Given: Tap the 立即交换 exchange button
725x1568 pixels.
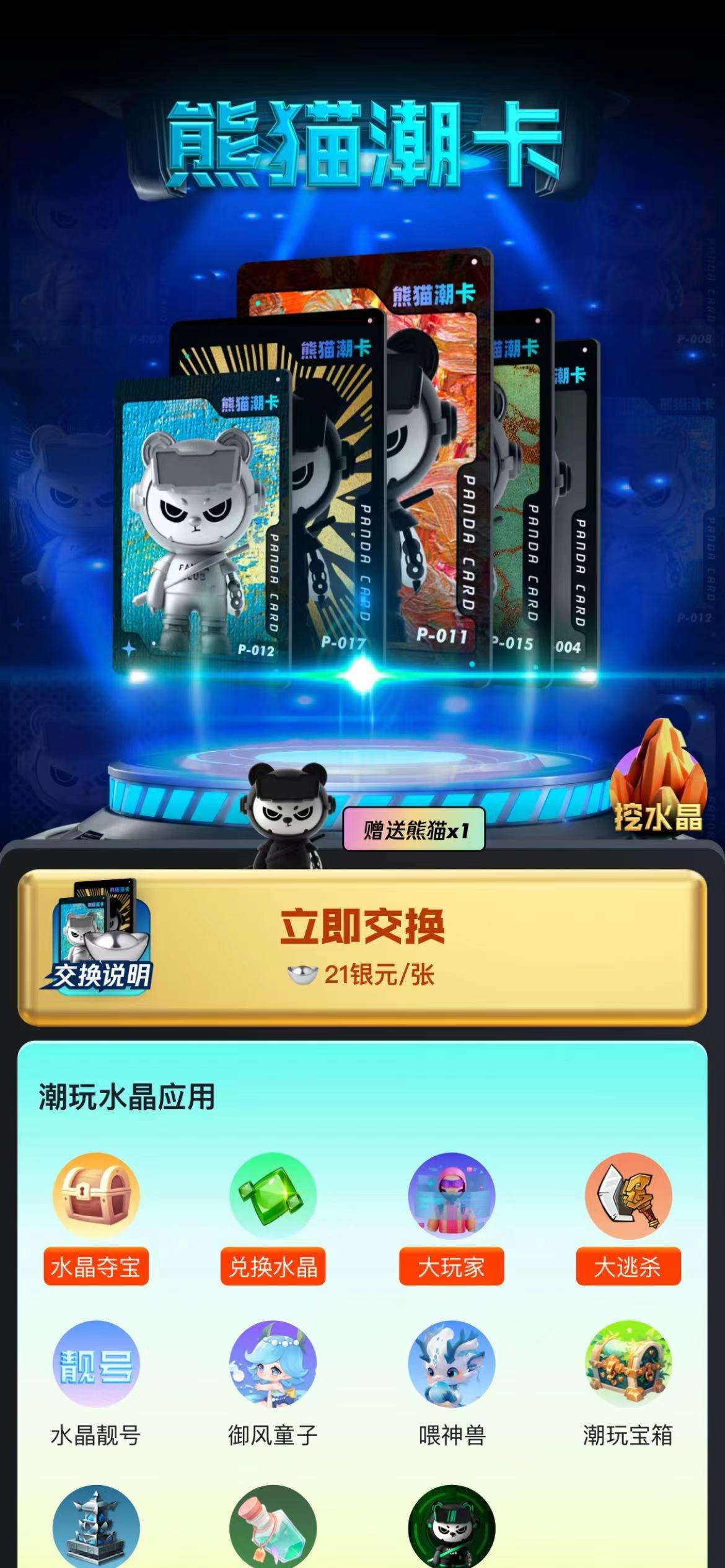Looking at the screenshot, I should pos(362,947).
